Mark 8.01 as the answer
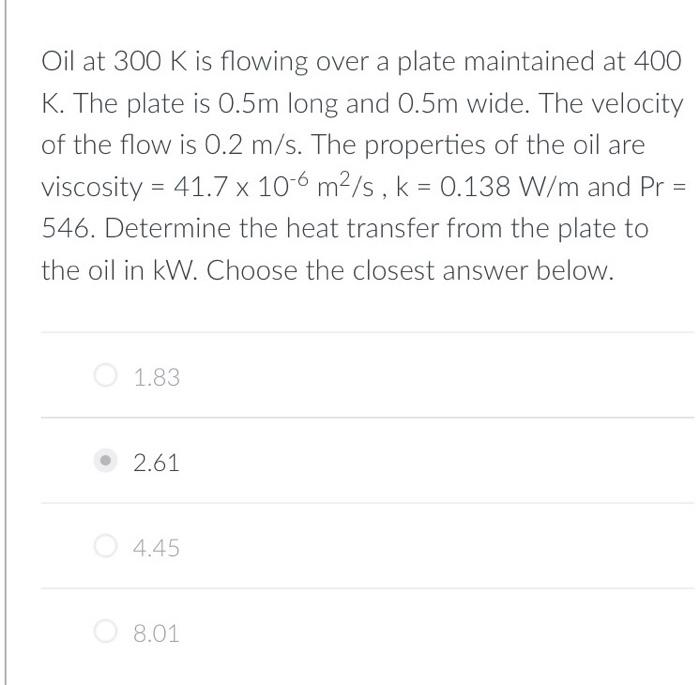700x685 pixels. click(106, 633)
